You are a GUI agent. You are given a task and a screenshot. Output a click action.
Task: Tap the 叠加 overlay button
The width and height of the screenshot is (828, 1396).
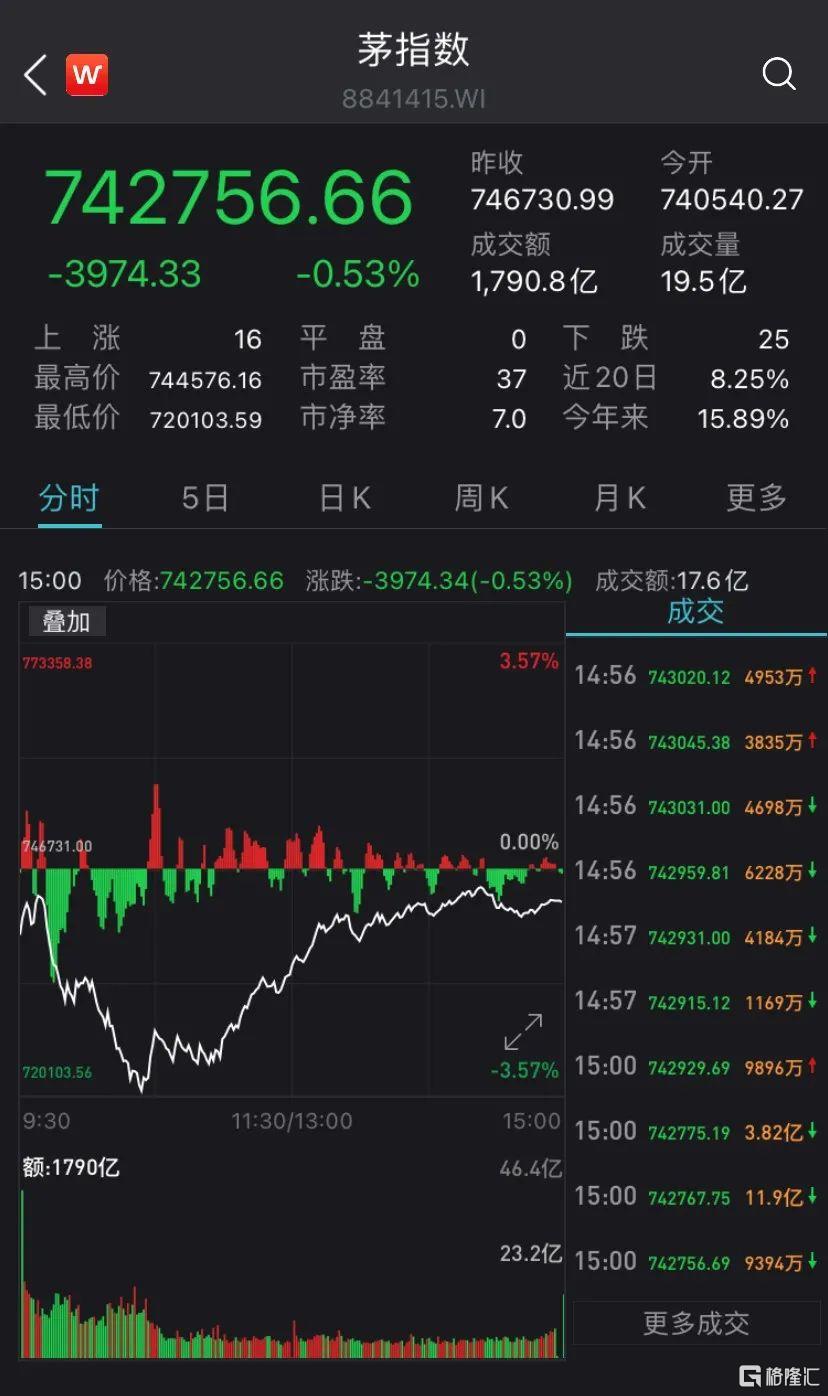(66, 622)
